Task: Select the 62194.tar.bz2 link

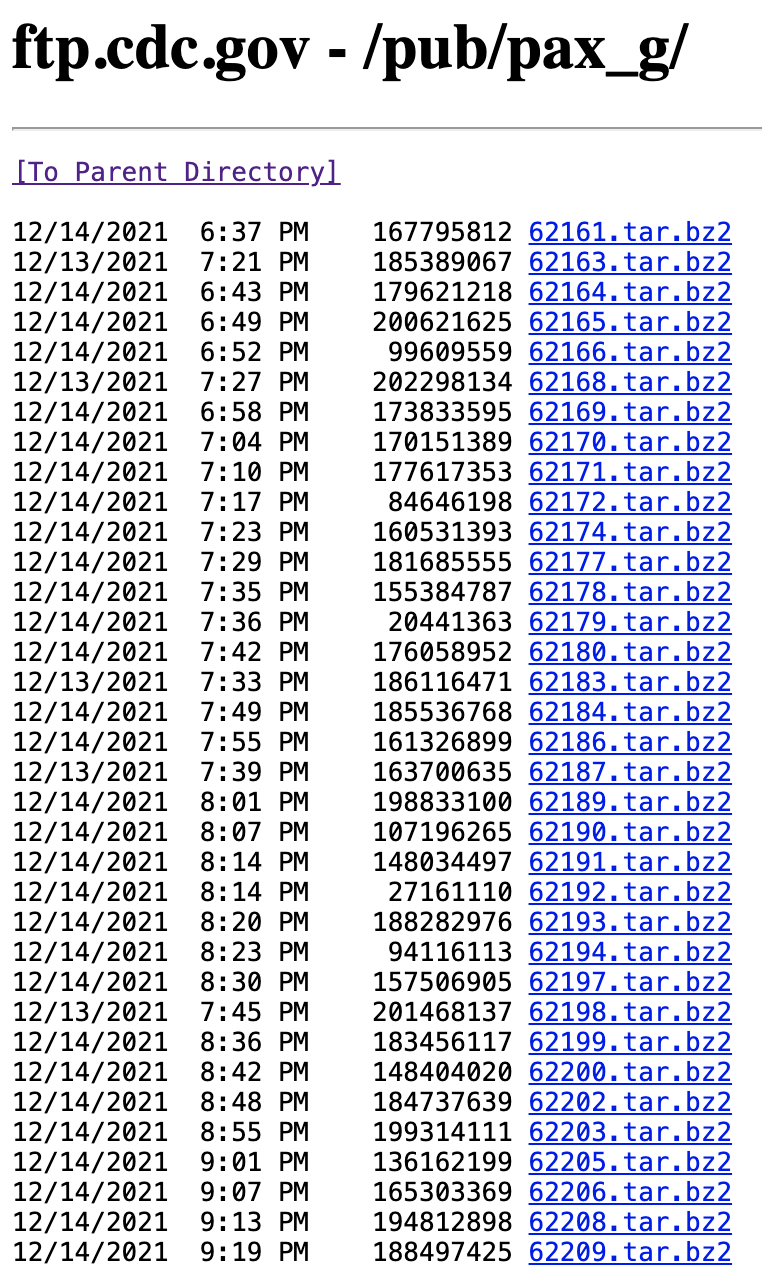Action: pyautogui.click(x=630, y=952)
